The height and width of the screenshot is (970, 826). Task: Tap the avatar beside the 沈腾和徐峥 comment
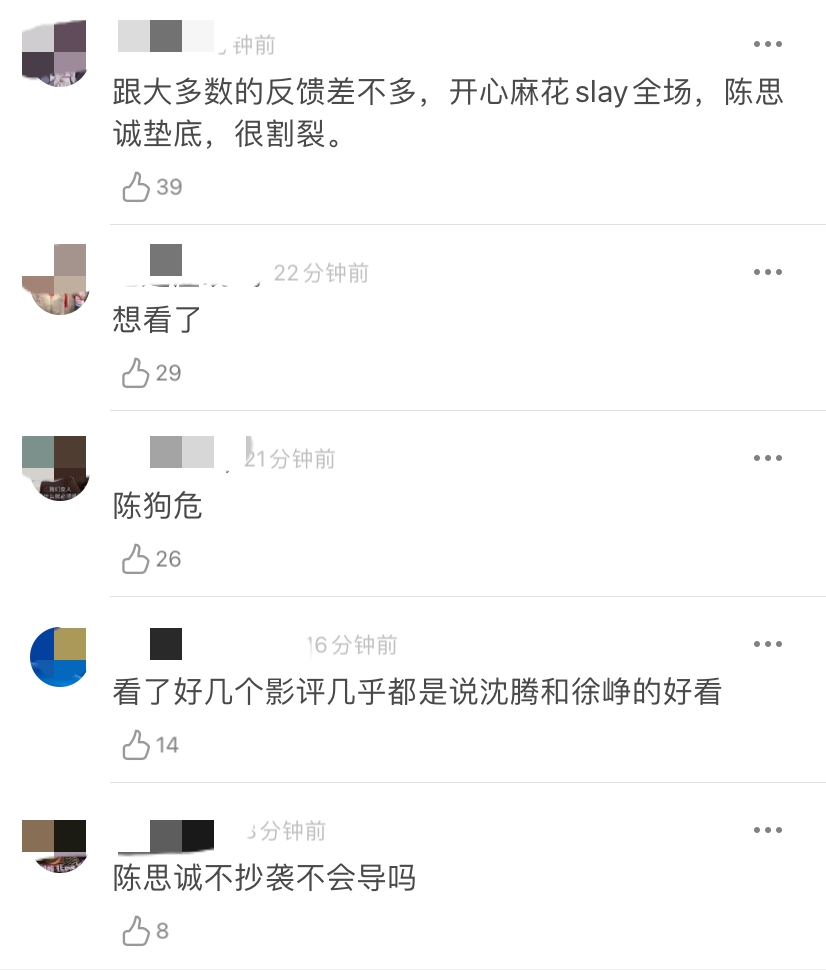[58, 657]
